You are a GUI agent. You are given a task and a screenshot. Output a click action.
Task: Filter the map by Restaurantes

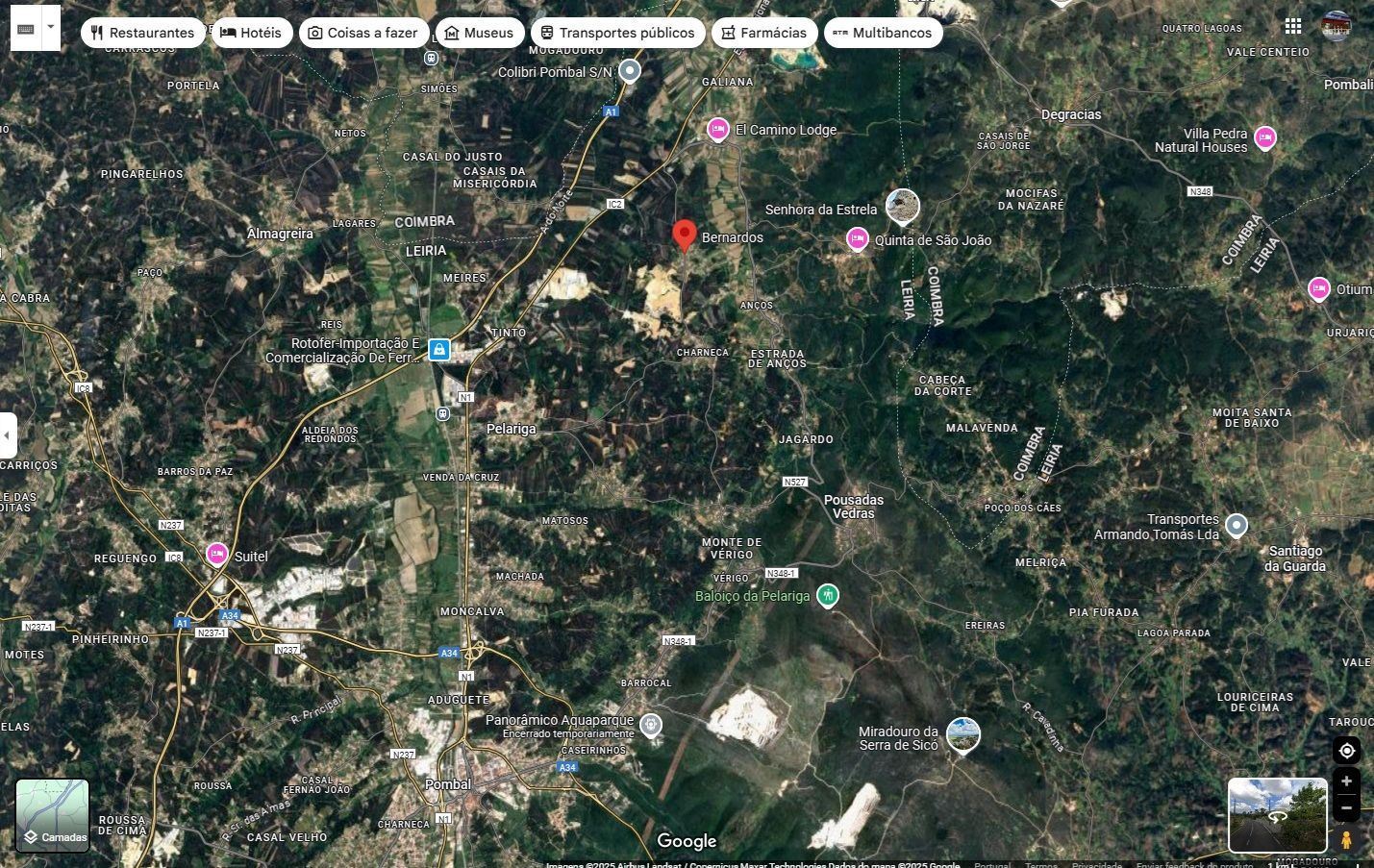[x=142, y=33]
